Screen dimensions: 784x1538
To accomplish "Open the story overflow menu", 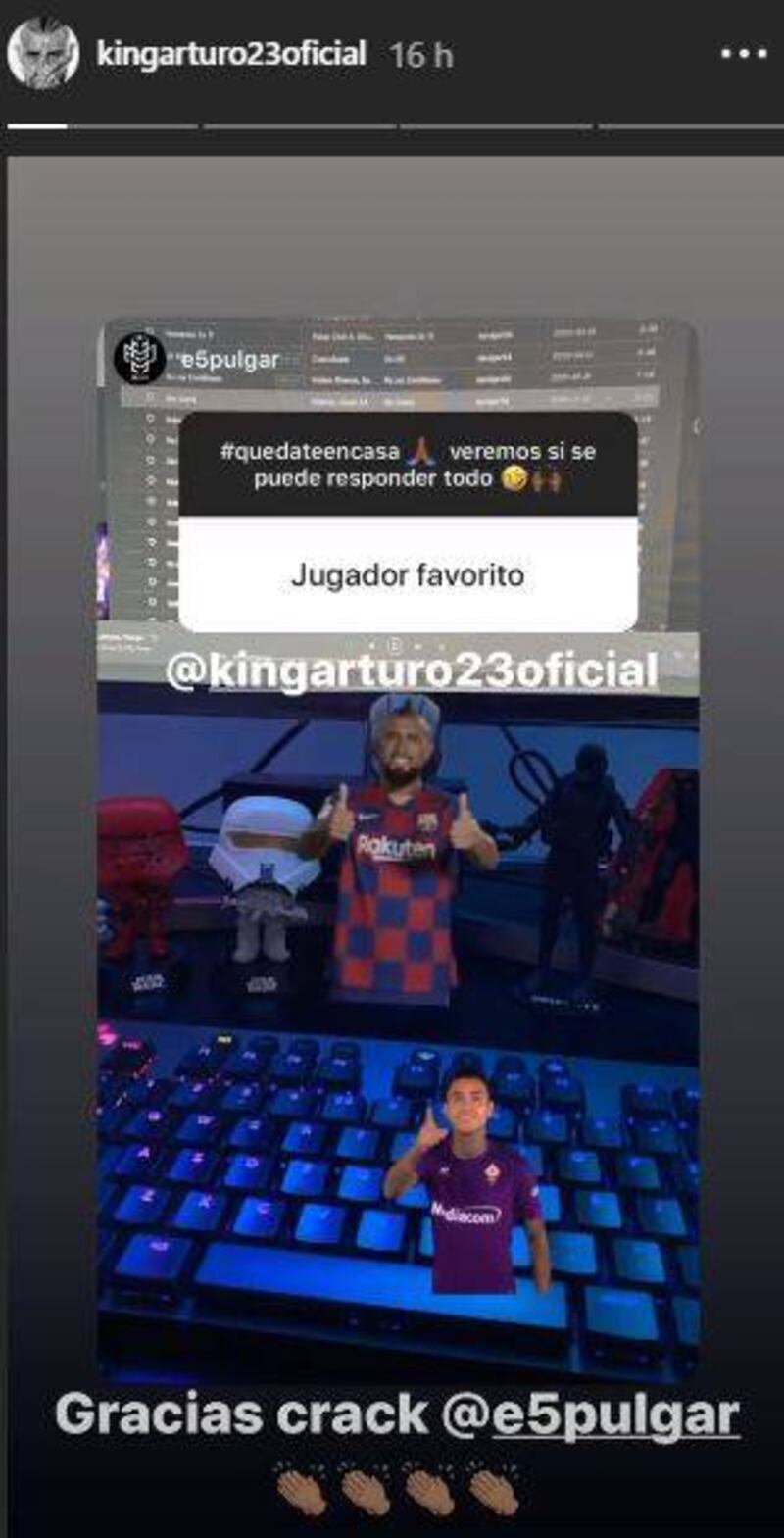I will tap(743, 54).
